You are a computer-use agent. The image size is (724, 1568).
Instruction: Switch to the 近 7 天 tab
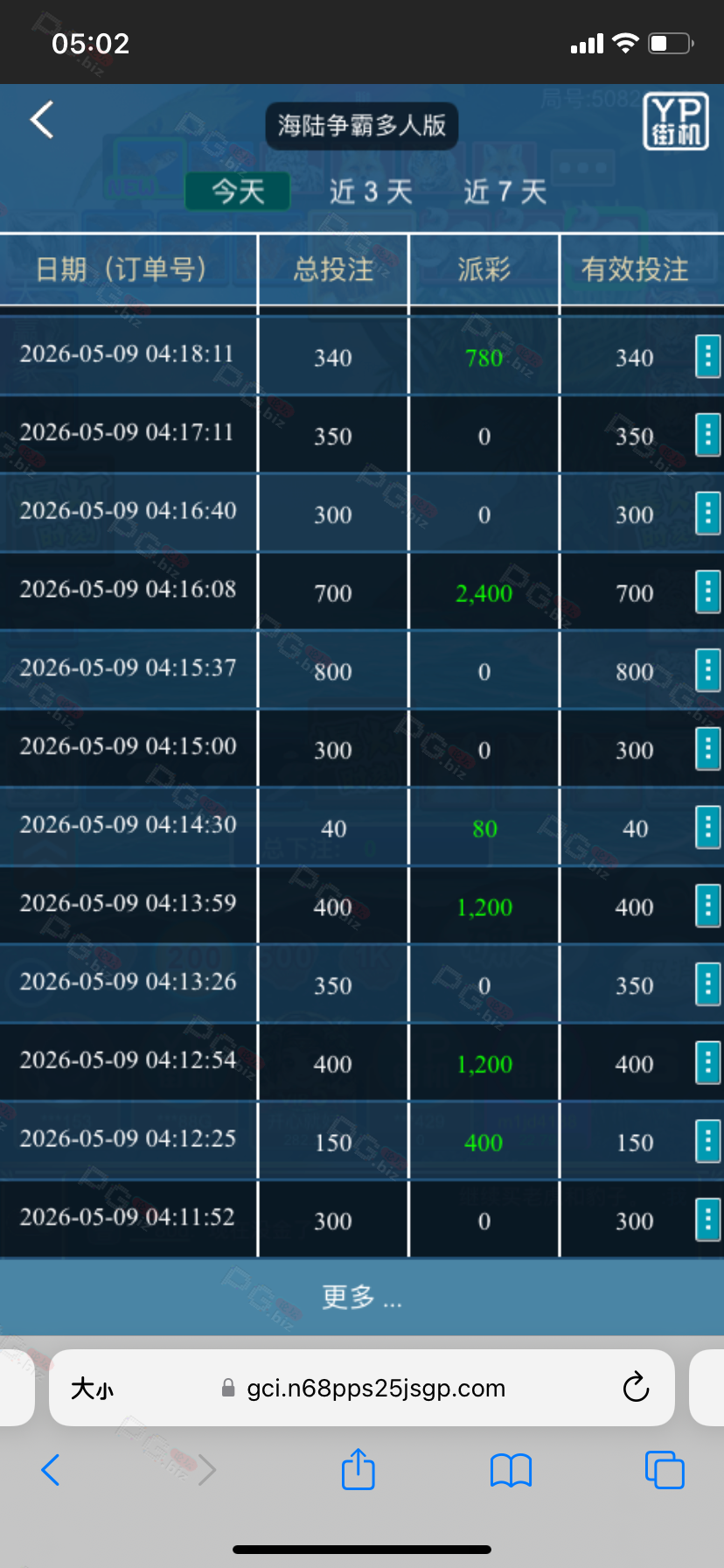[x=505, y=192]
